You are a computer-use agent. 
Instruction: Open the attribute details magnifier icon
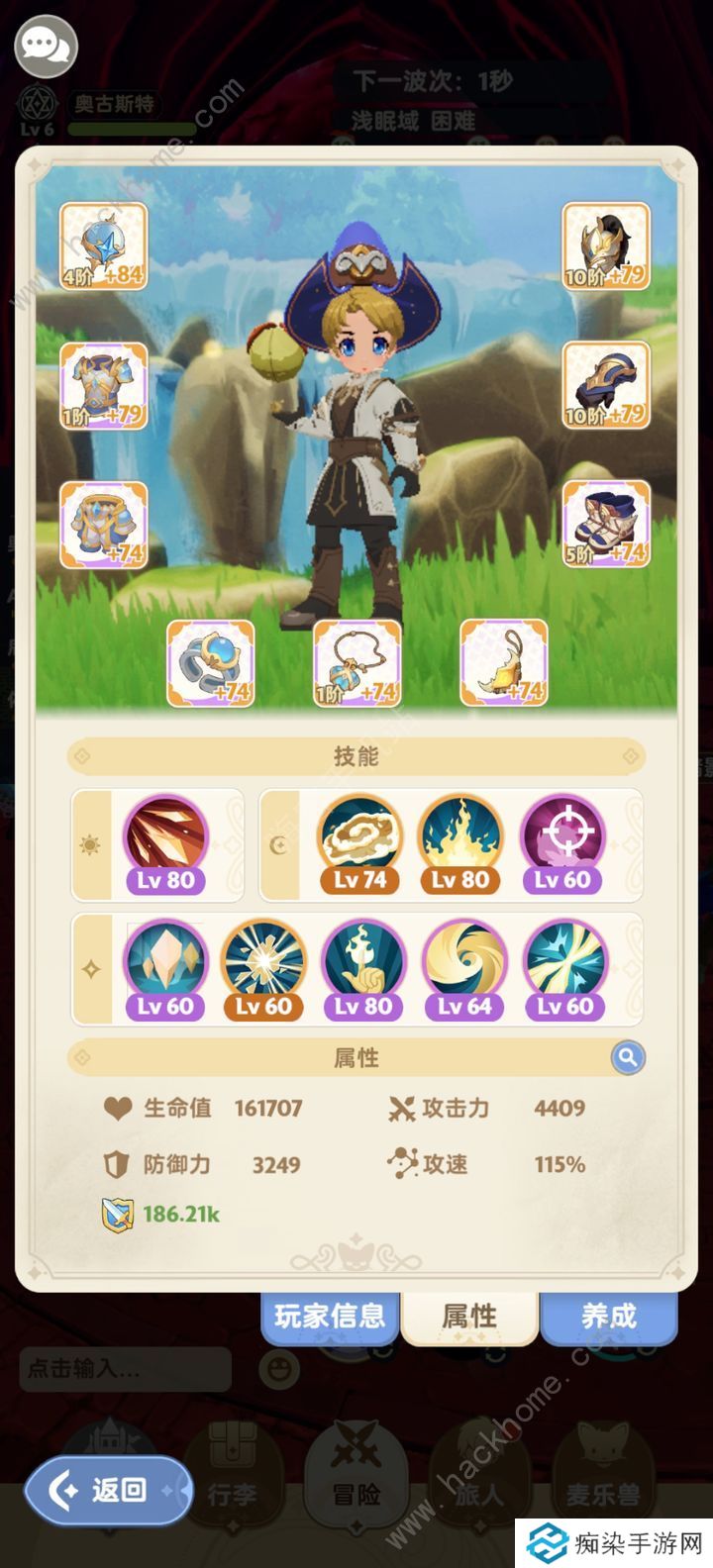pyautogui.click(x=627, y=1057)
